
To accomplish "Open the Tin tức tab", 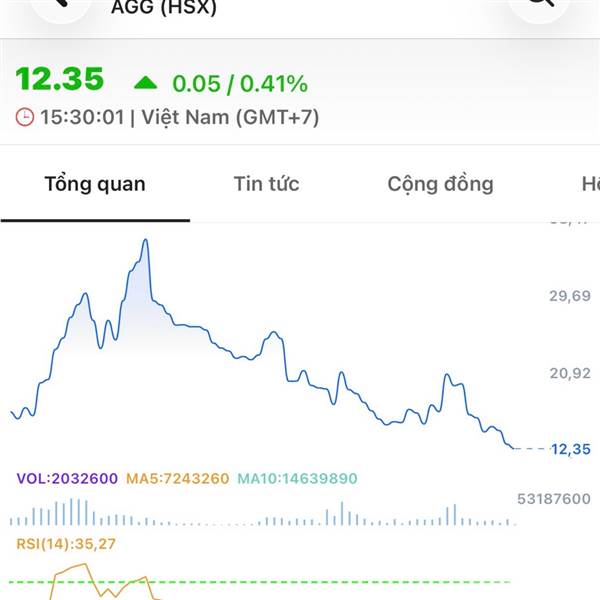I will [266, 184].
